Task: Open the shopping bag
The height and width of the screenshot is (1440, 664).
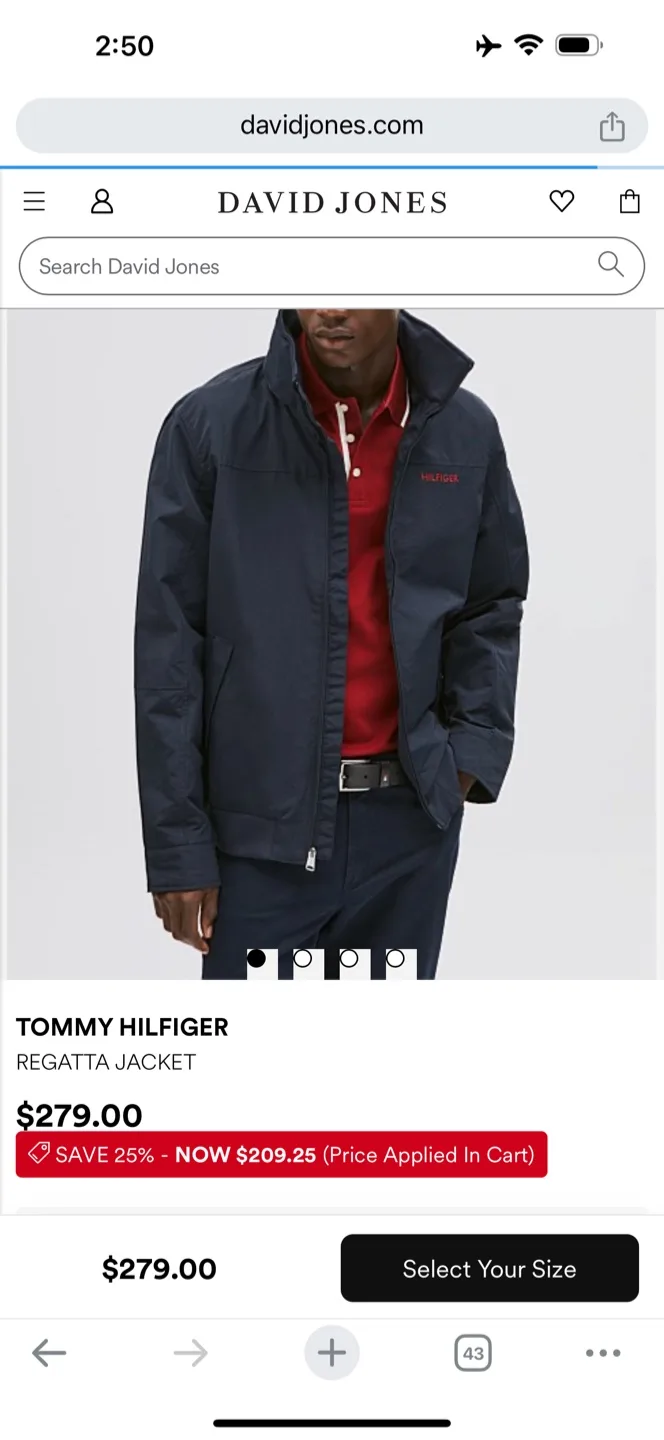Action: pyautogui.click(x=629, y=202)
